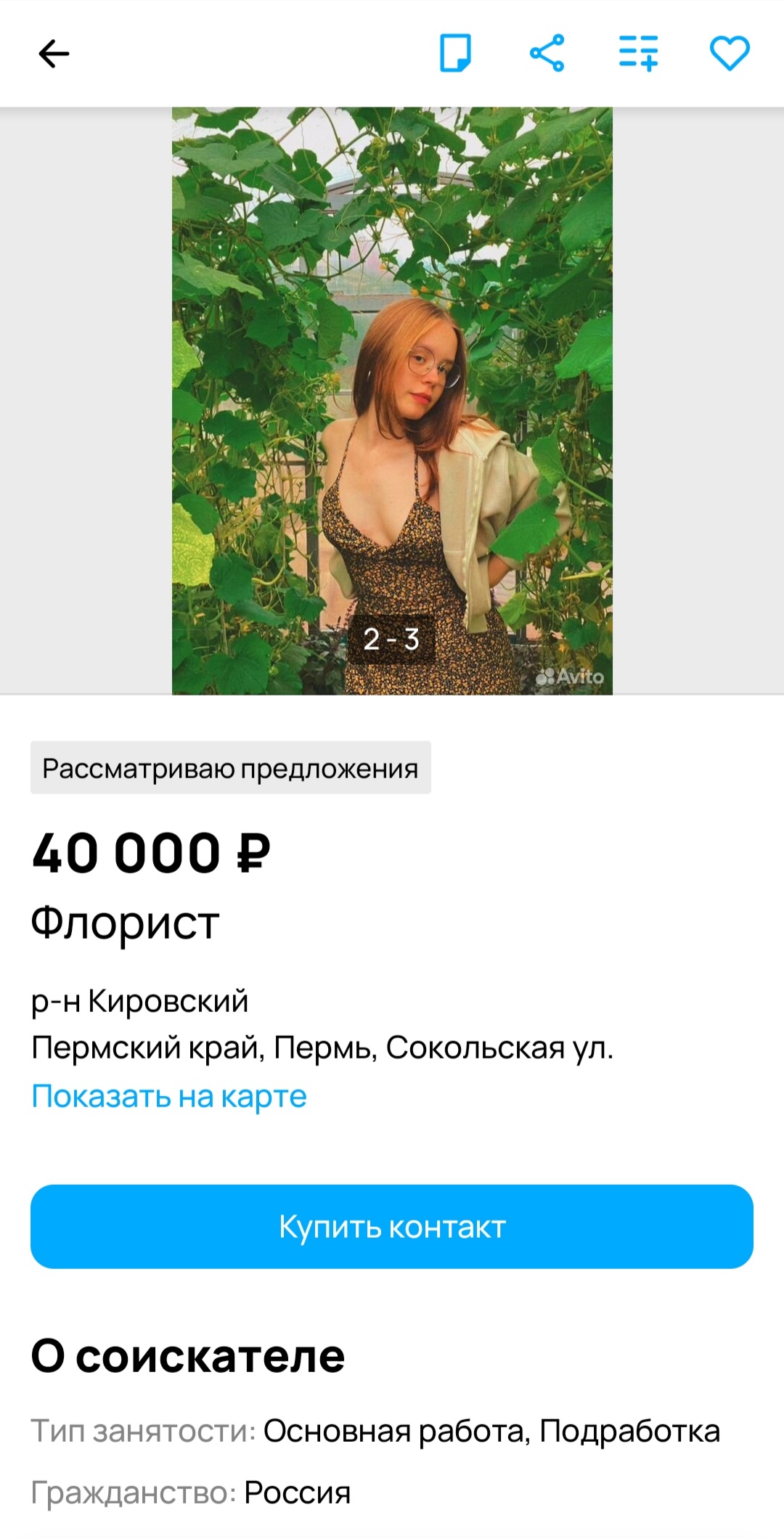
Task: Open the applicant's photo in full view
Action: [392, 401]
